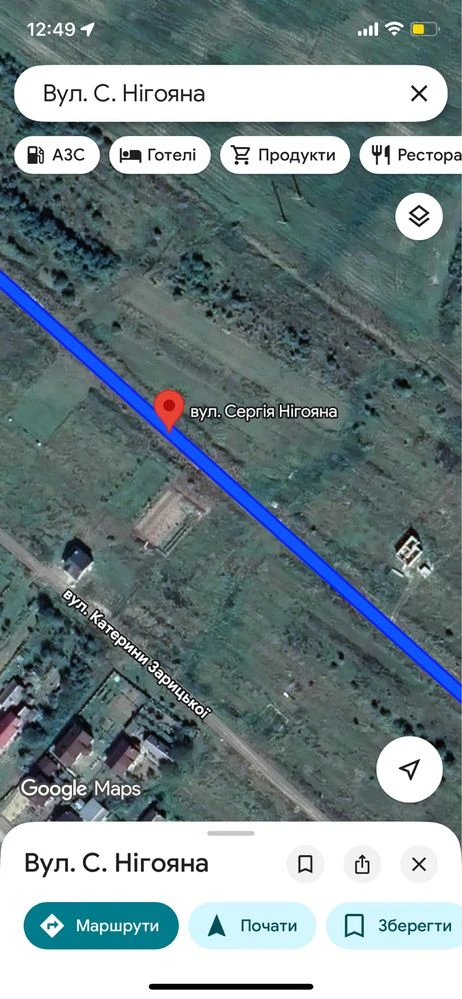Select the Ресторани filter chip

pyautogui.click(x=411, y=155)
